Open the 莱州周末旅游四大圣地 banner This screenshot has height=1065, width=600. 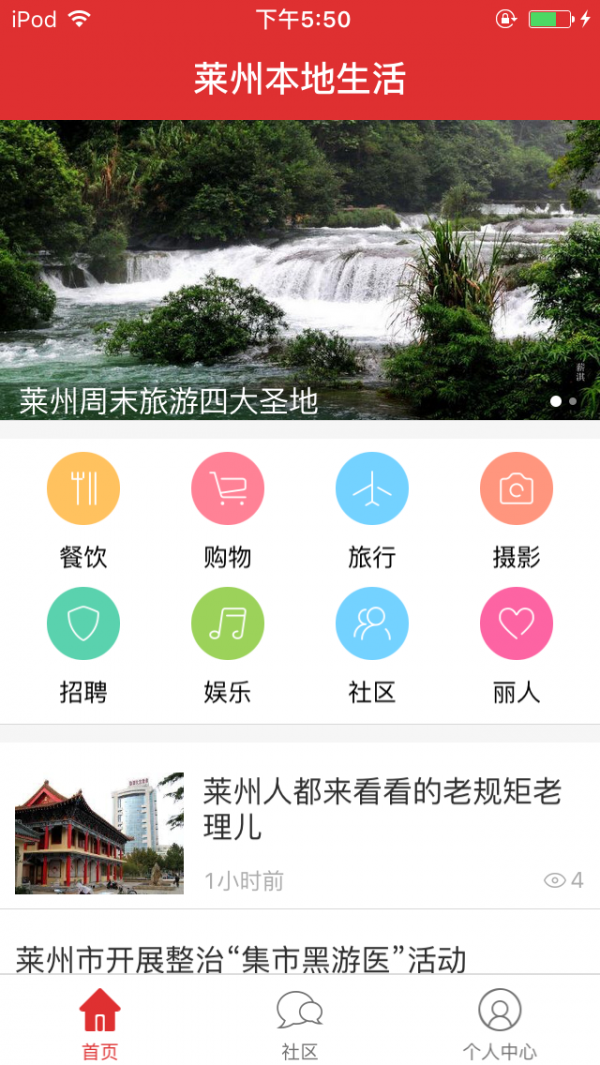(x=300, y=270)
